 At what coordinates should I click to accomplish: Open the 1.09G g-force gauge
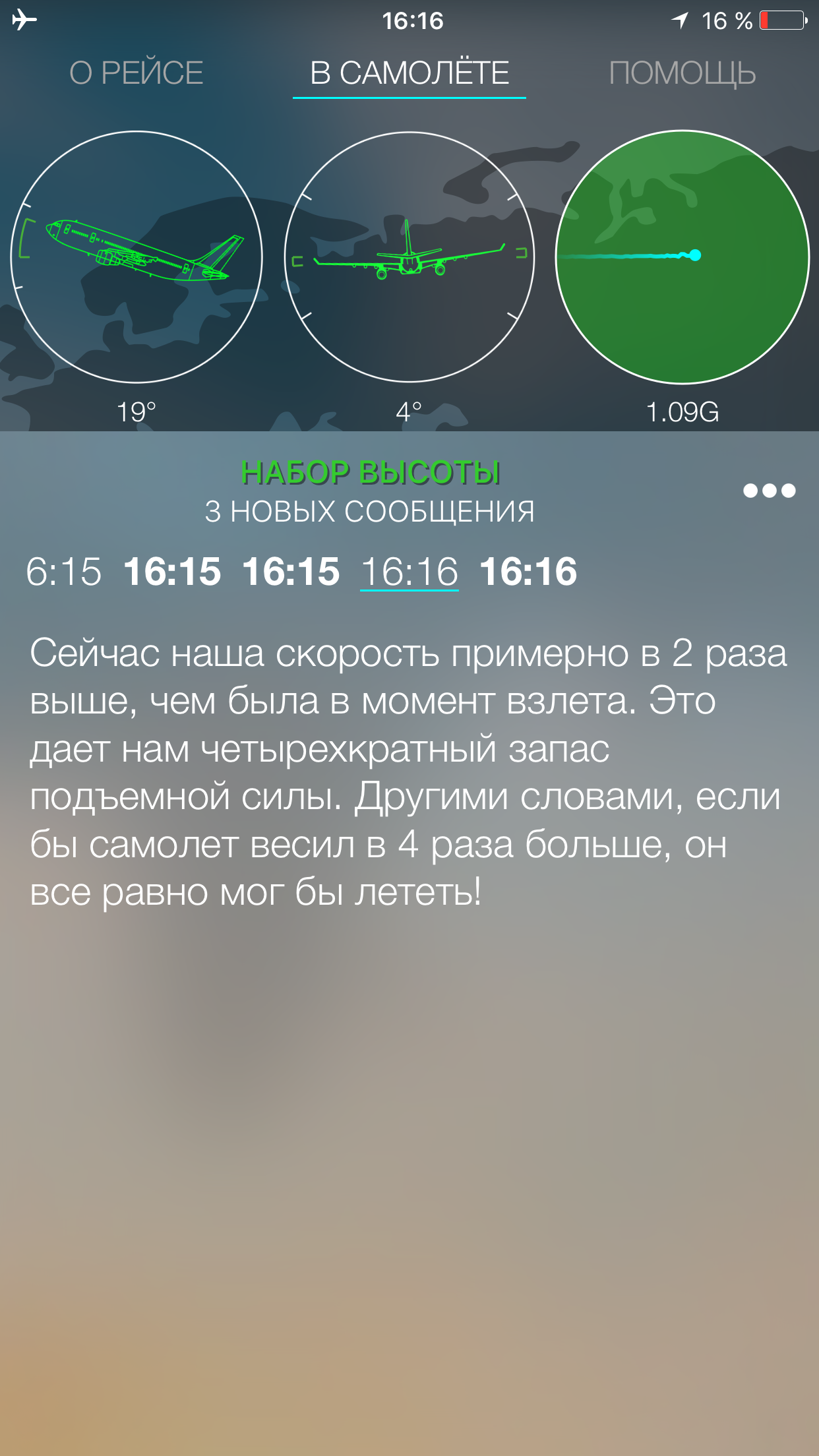682,257
